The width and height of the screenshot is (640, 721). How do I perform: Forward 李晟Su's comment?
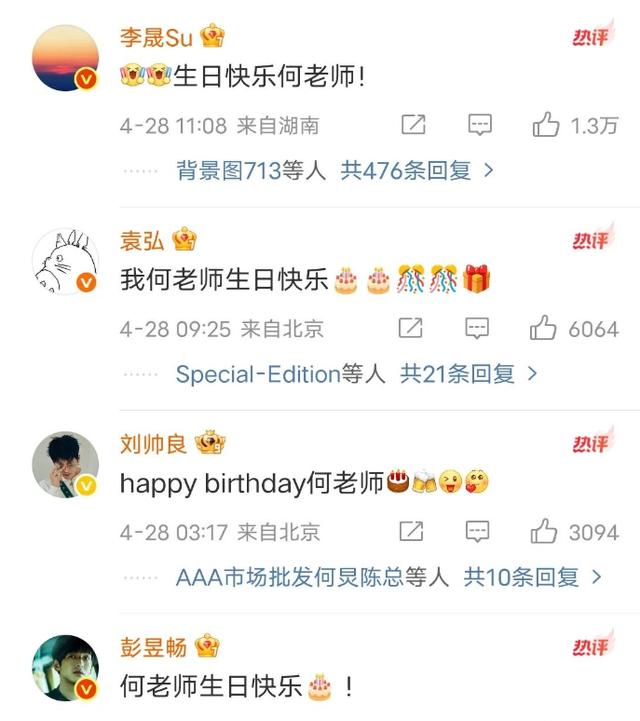pyautogui.click(x=412, y=125)
